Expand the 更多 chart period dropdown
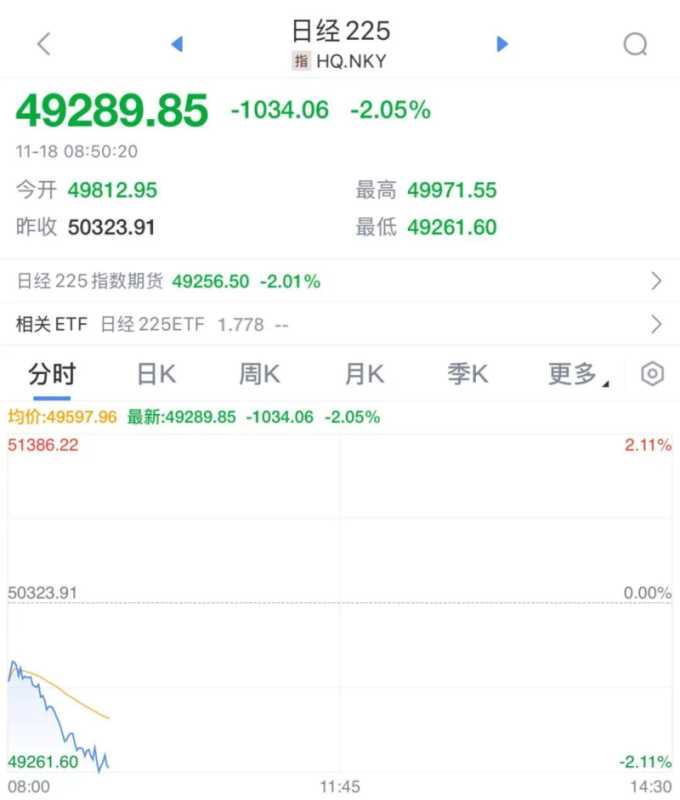Image resolution: width=680 pixels, height=800 pixels. tap(573, 374)
